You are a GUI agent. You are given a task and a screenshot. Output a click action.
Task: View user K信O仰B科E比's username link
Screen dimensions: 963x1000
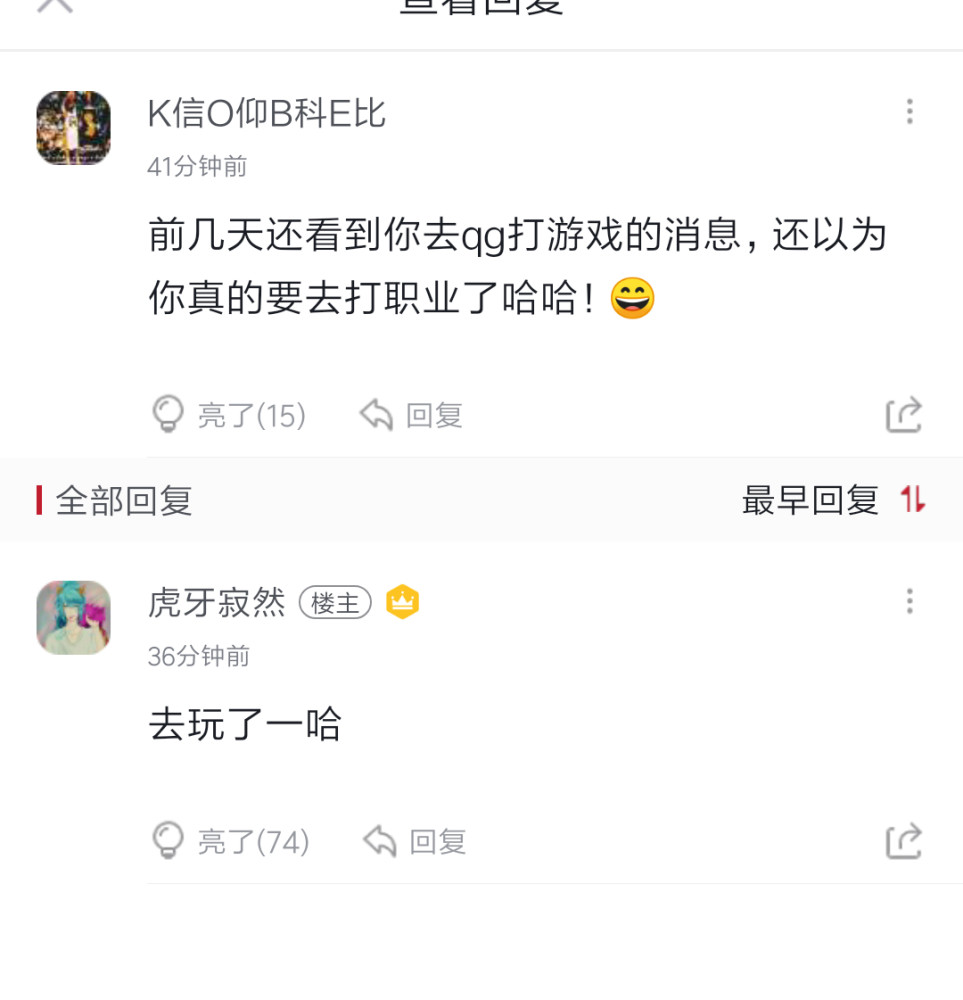[x=266, y=114]
